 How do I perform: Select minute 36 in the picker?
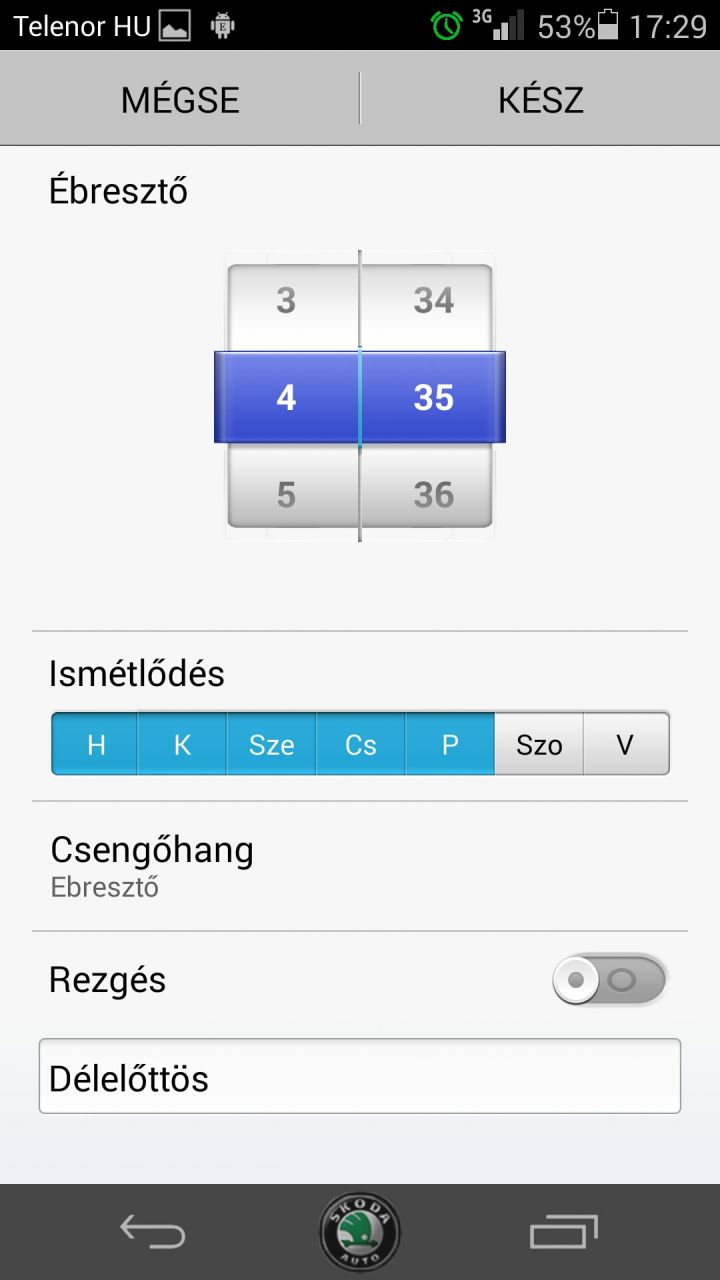(434, 495)
